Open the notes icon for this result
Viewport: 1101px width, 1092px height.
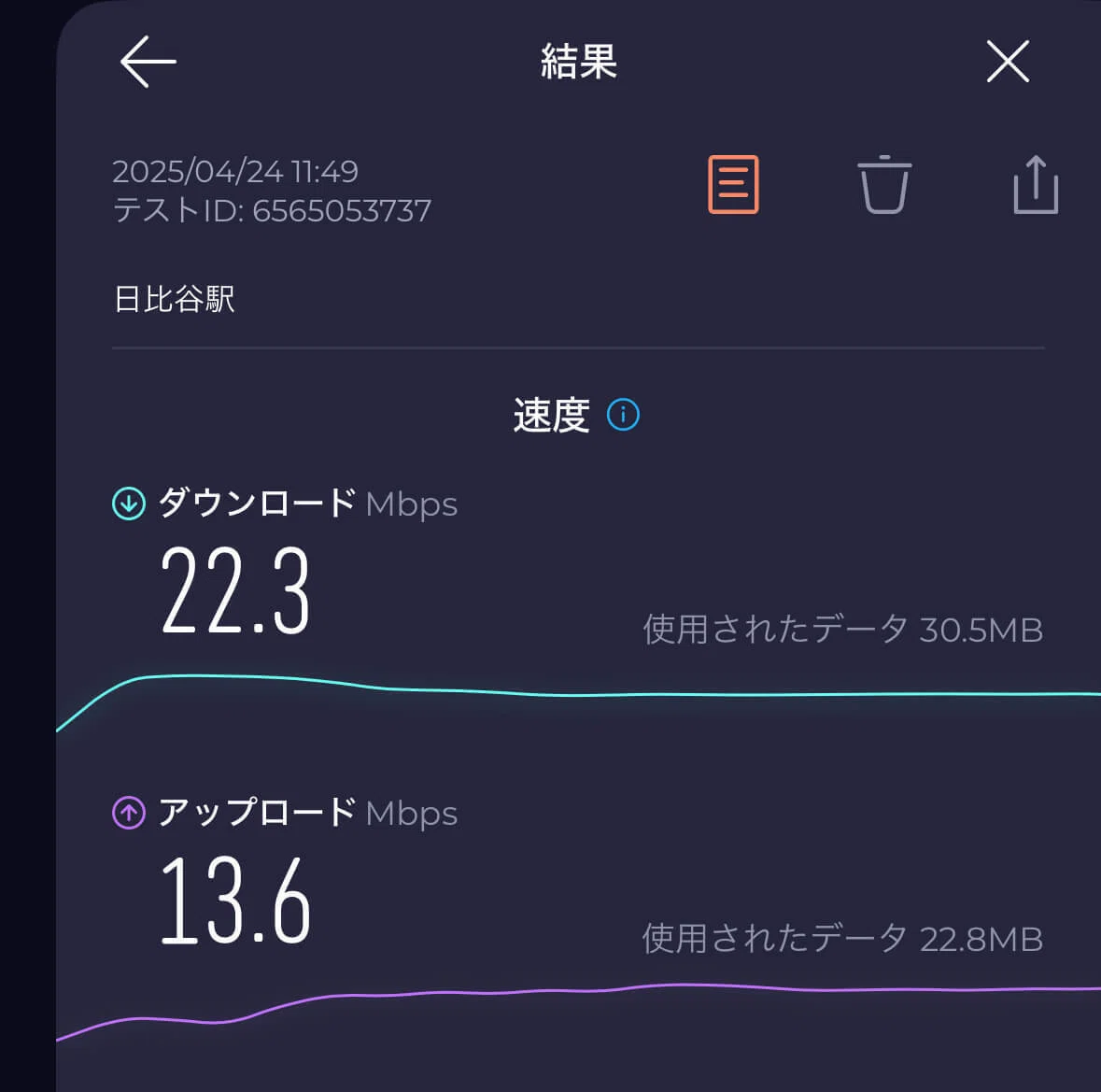[733, 184]
